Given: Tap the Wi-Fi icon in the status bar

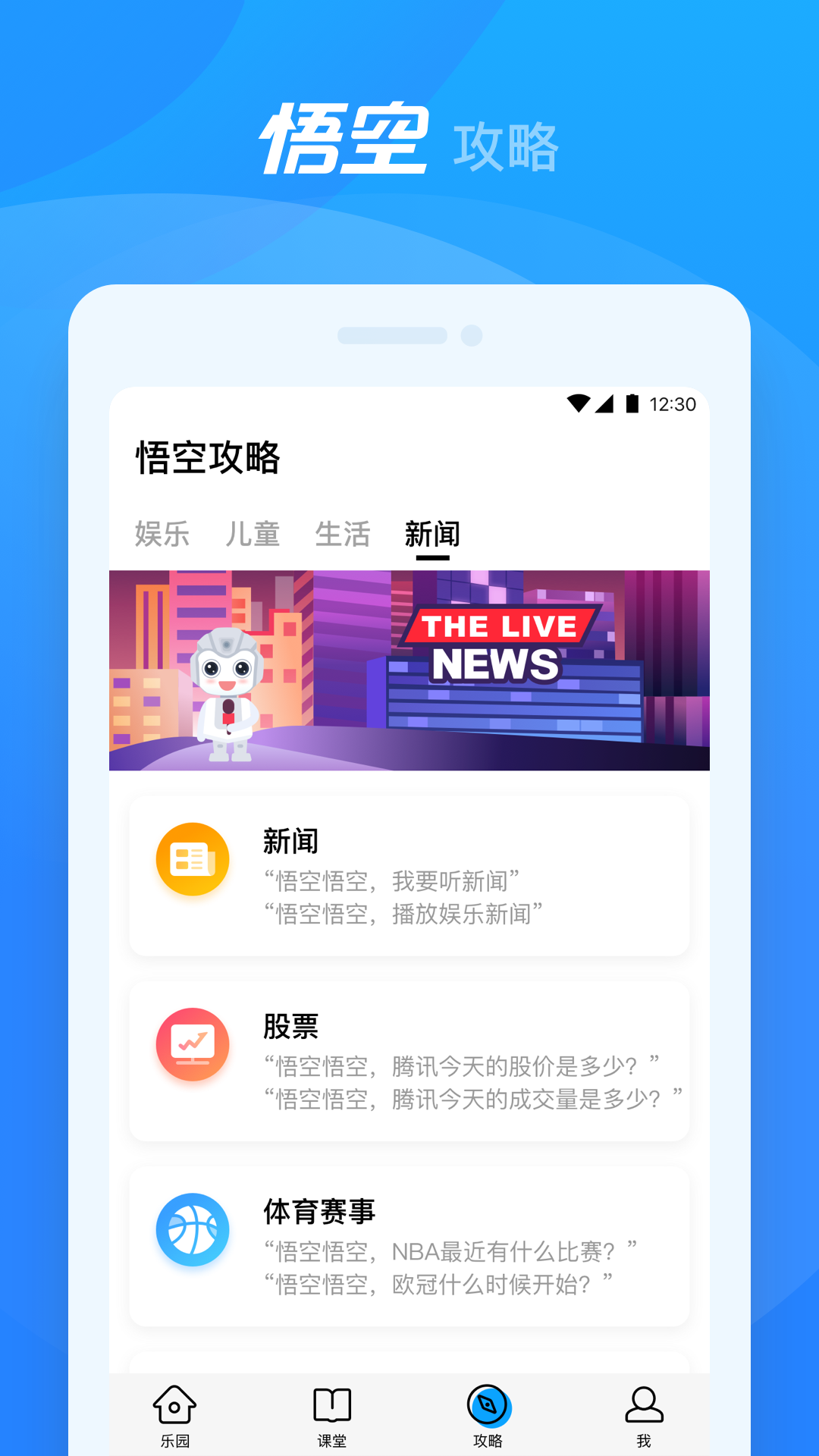Looking at the screenshot, I should [579, 404].
